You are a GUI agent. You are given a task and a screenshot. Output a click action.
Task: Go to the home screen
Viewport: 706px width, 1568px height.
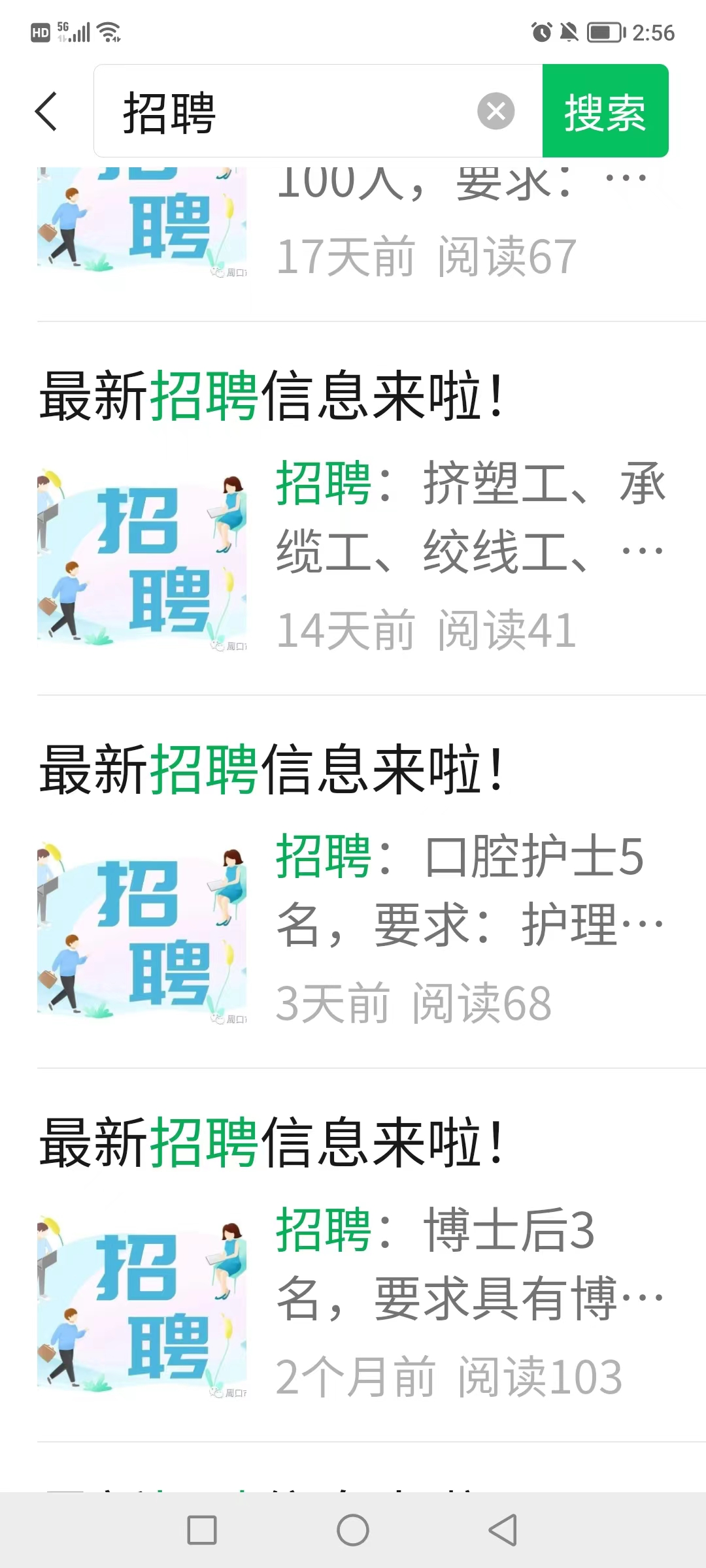(353, 1530)
